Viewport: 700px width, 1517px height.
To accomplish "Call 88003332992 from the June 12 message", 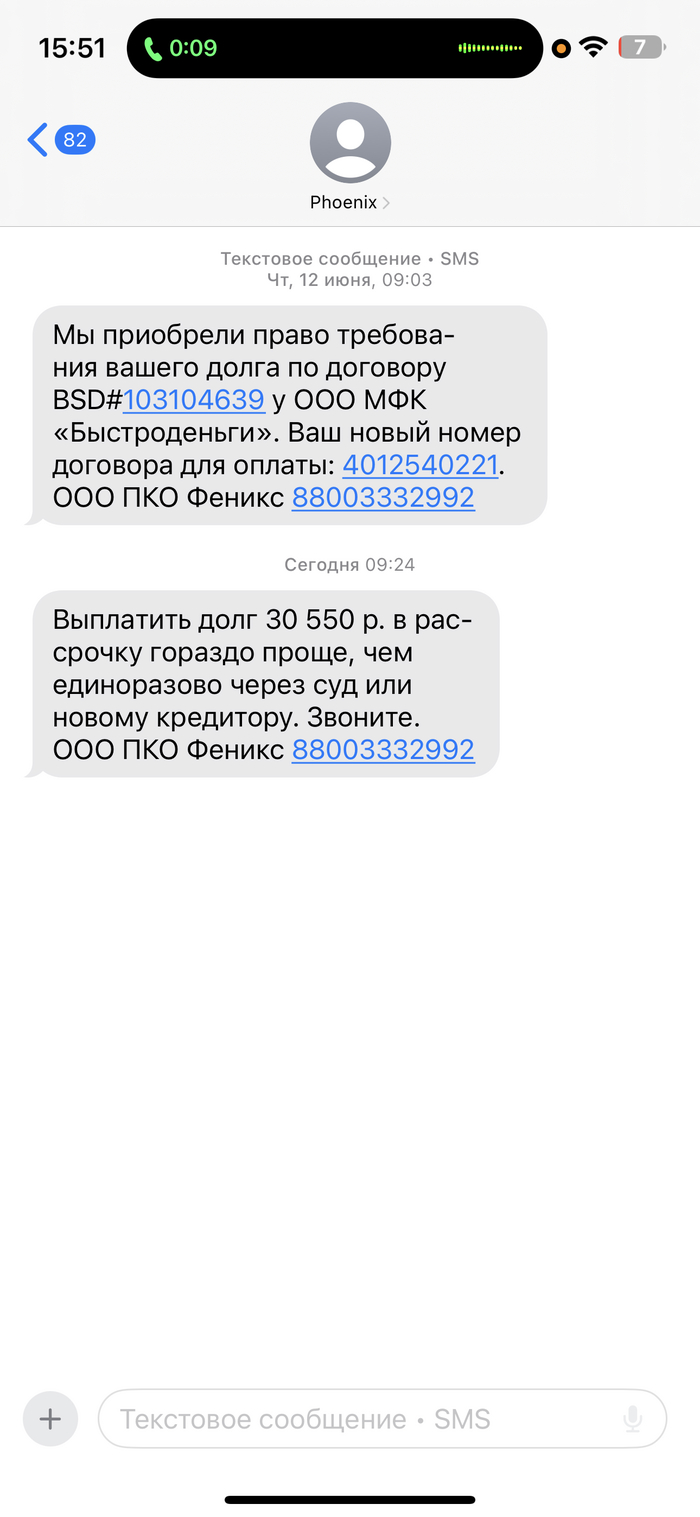I will point(382,497).
